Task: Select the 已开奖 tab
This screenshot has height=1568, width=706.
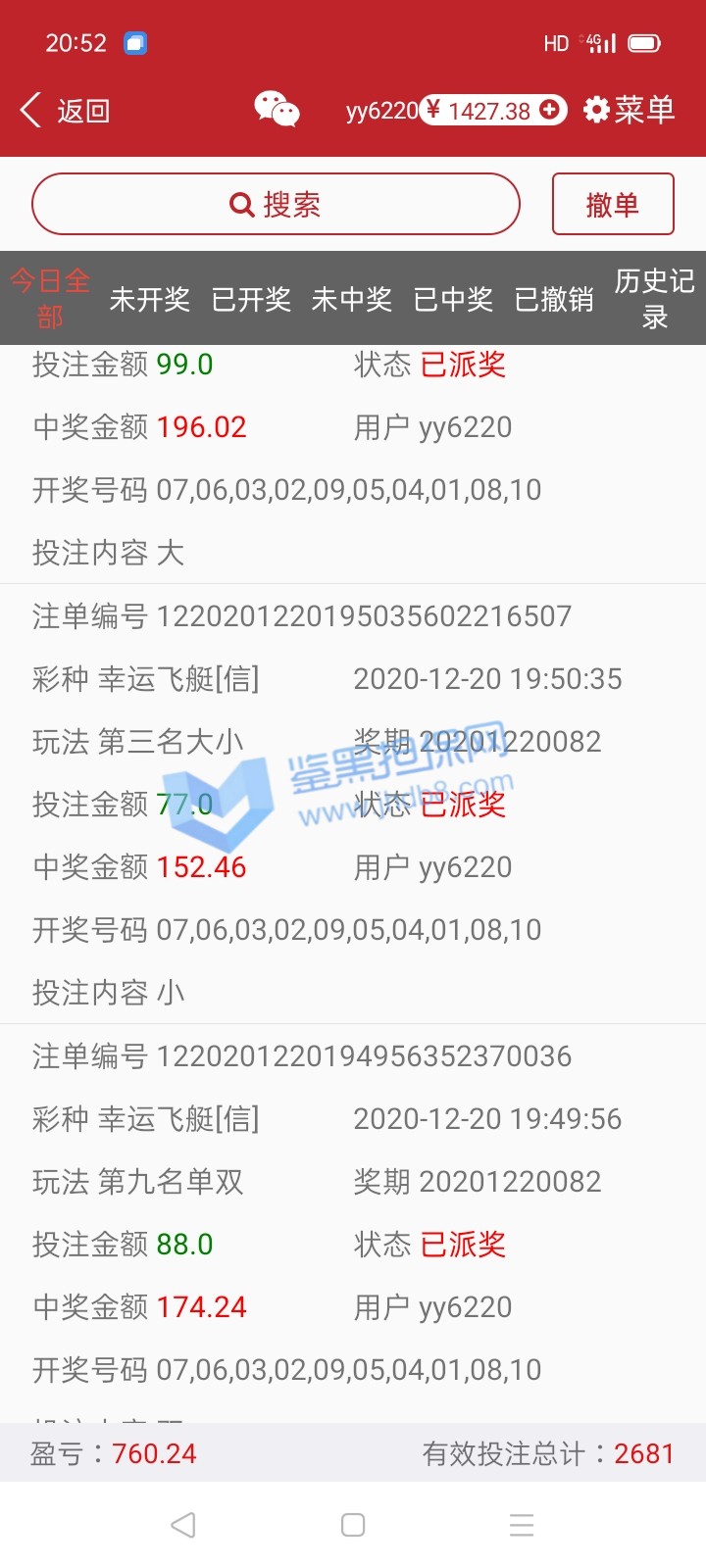Action: click(x=251, y=299)
